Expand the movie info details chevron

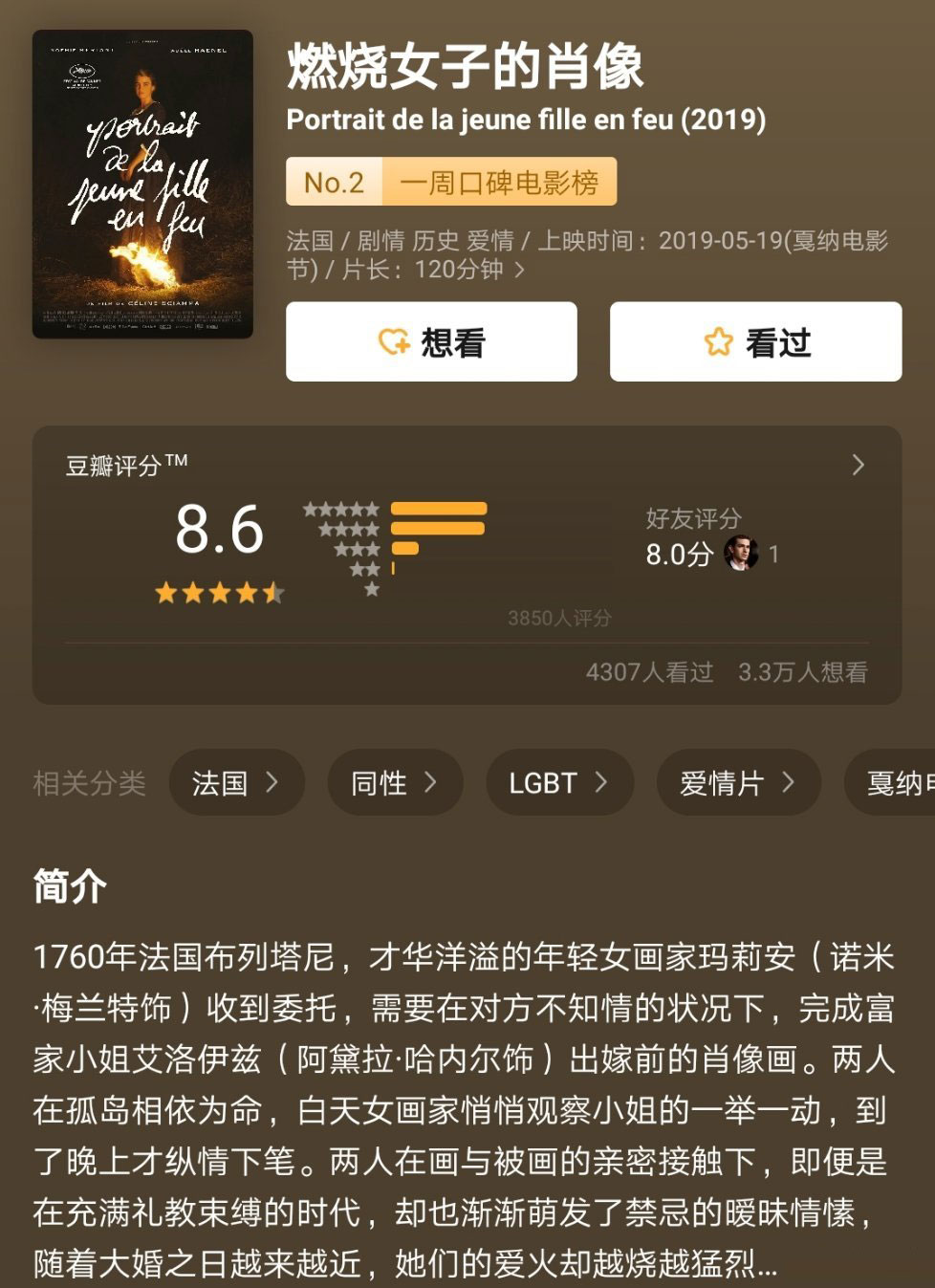tap(520, 271)
